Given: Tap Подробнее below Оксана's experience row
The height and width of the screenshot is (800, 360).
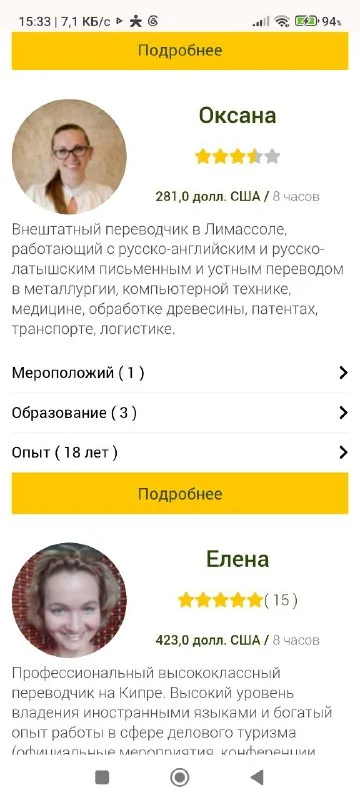Looking at the screenshot, I should point(179,493).
